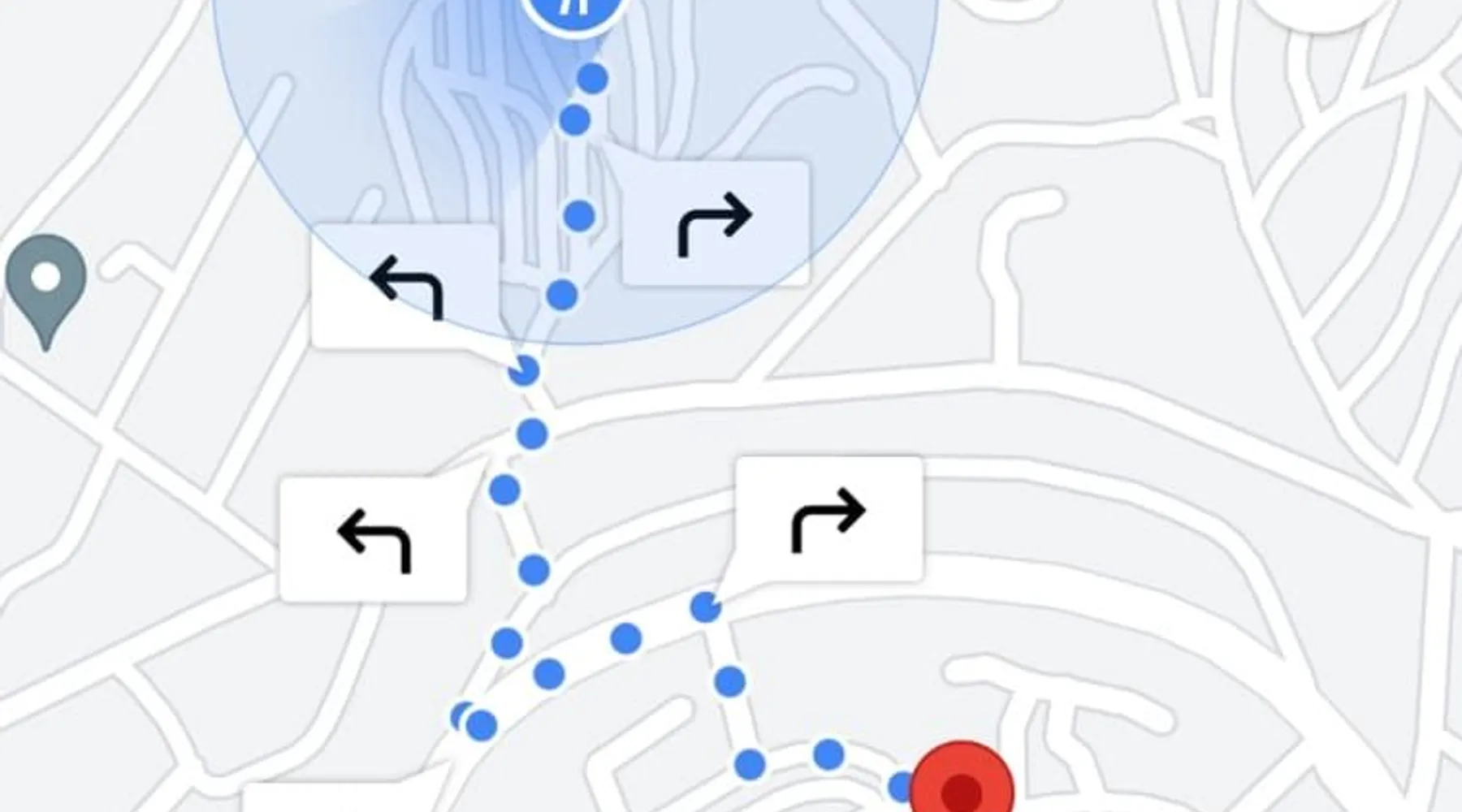Select the red destination marker
This screenshot has width=1462, height=812.
click(962, 785)
